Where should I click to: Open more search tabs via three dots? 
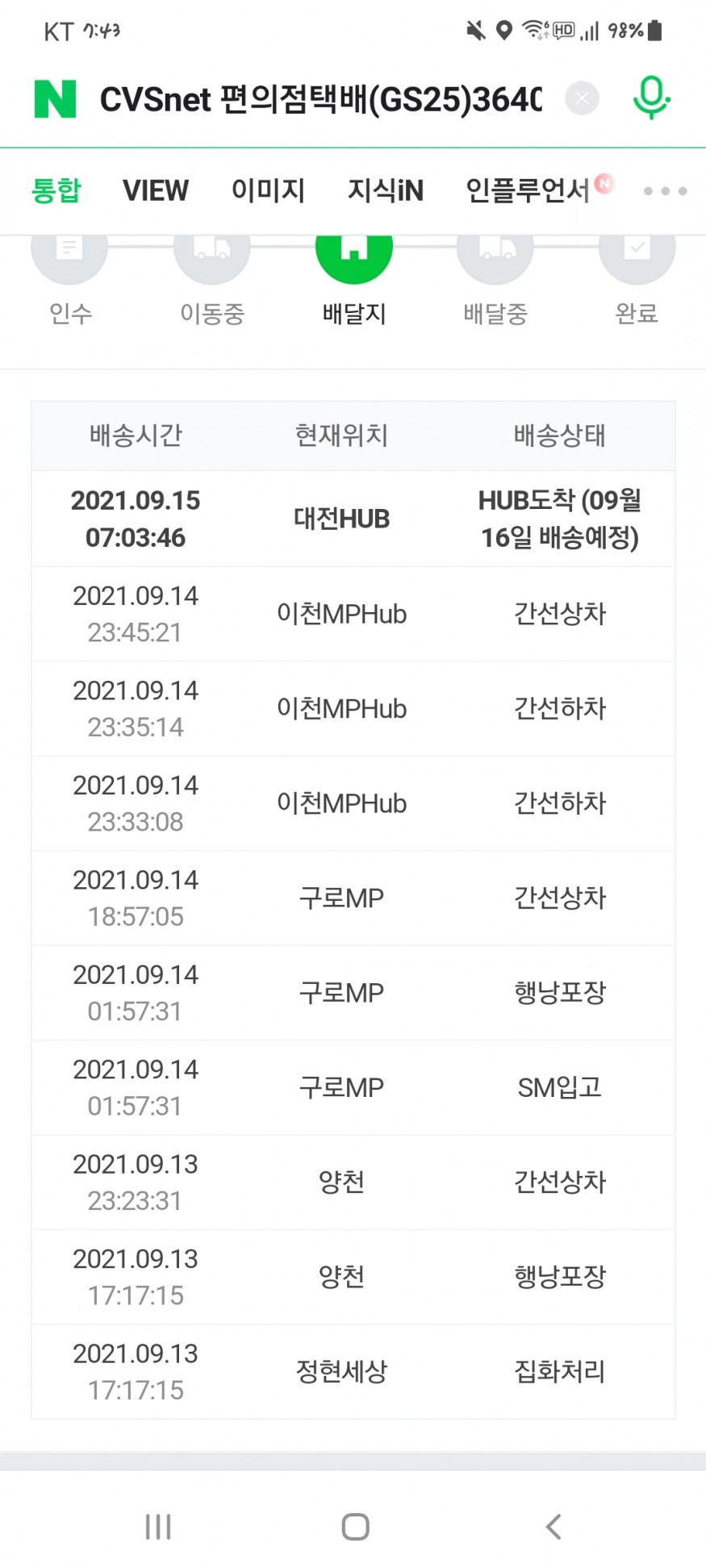click(665, 191)
